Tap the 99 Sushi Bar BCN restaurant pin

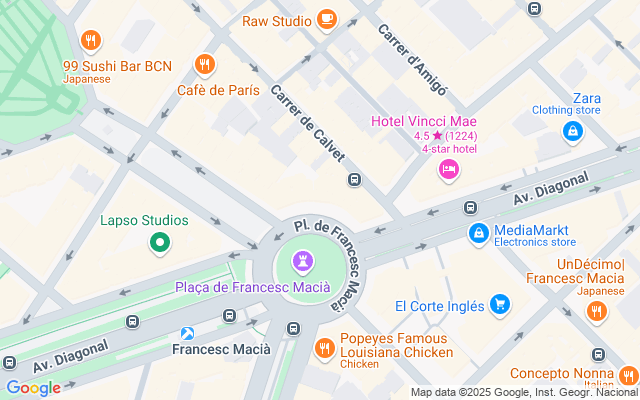[x=91, y=41]
